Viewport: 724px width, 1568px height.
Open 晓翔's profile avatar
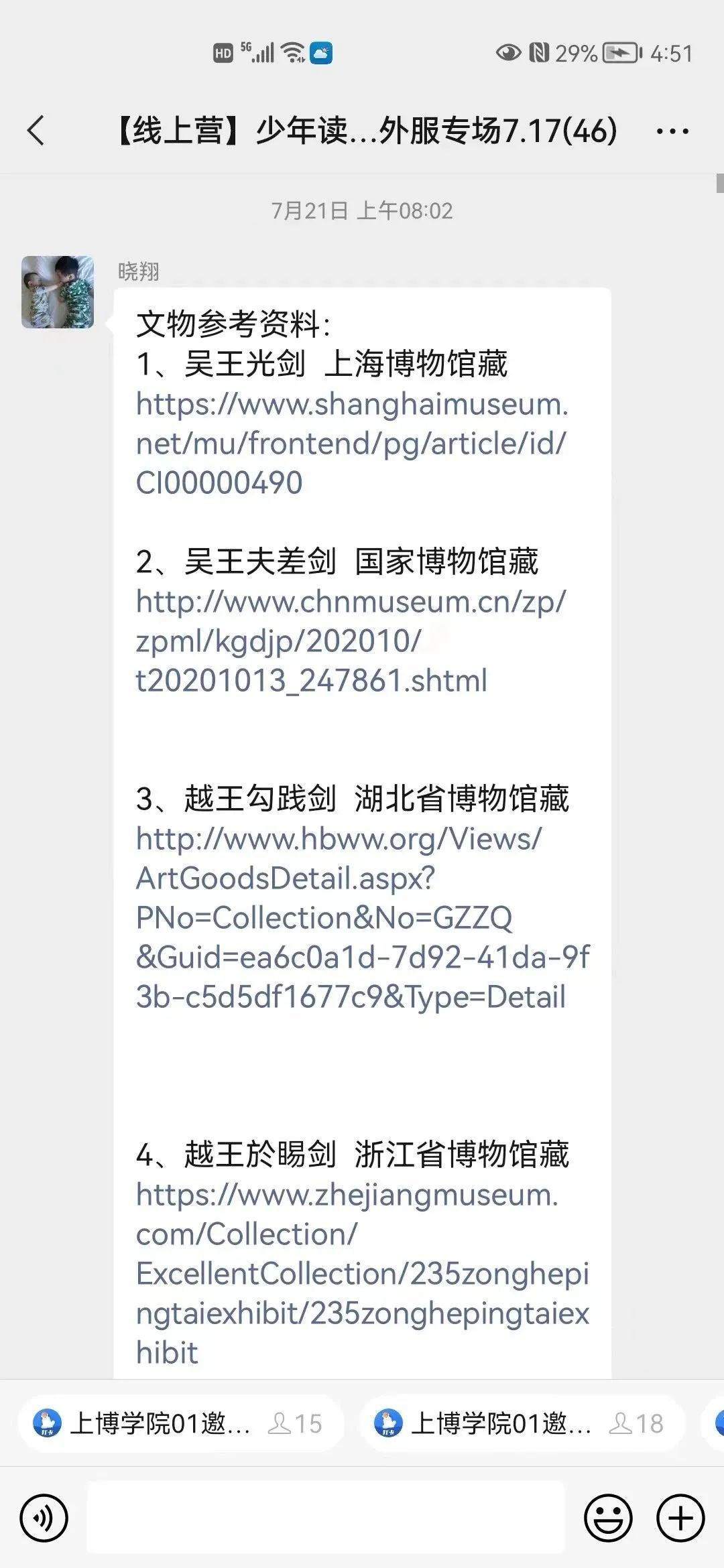coord(58,292)
